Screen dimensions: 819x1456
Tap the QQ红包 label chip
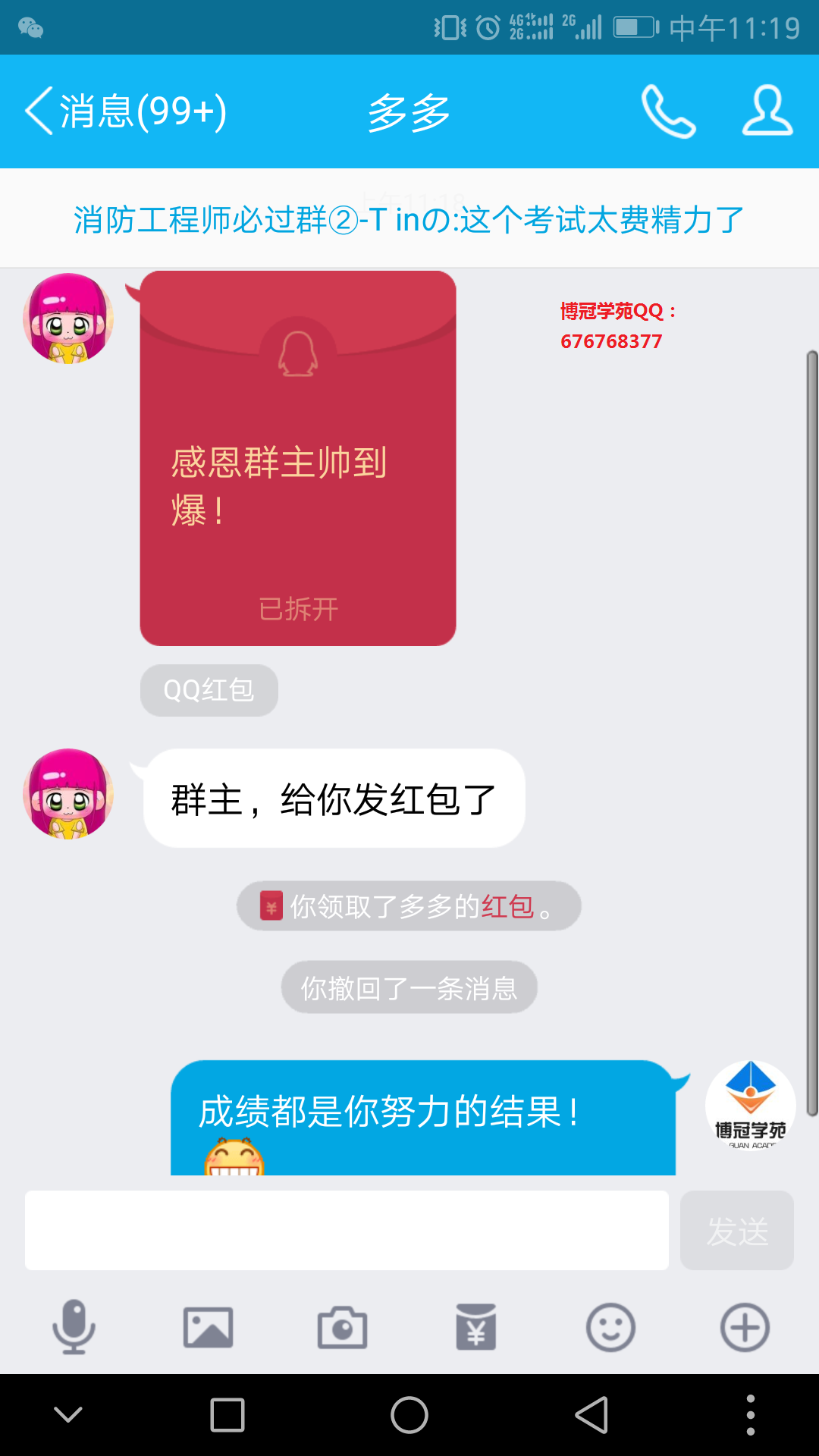(209, 690)
